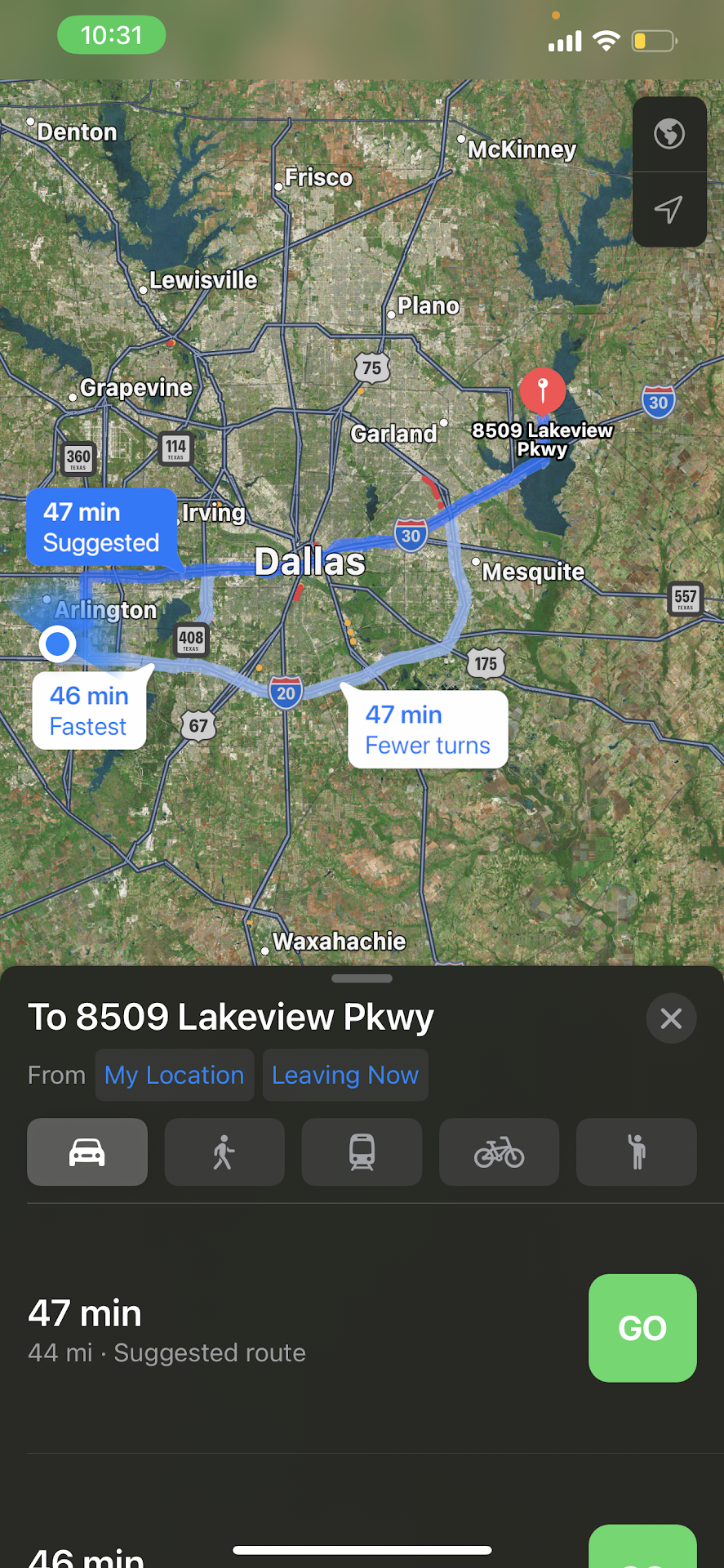724x1568 pixels.
Task: Tap the 8509 Lakeview Pkwy destination pin
Action: (x=543, y=390)
